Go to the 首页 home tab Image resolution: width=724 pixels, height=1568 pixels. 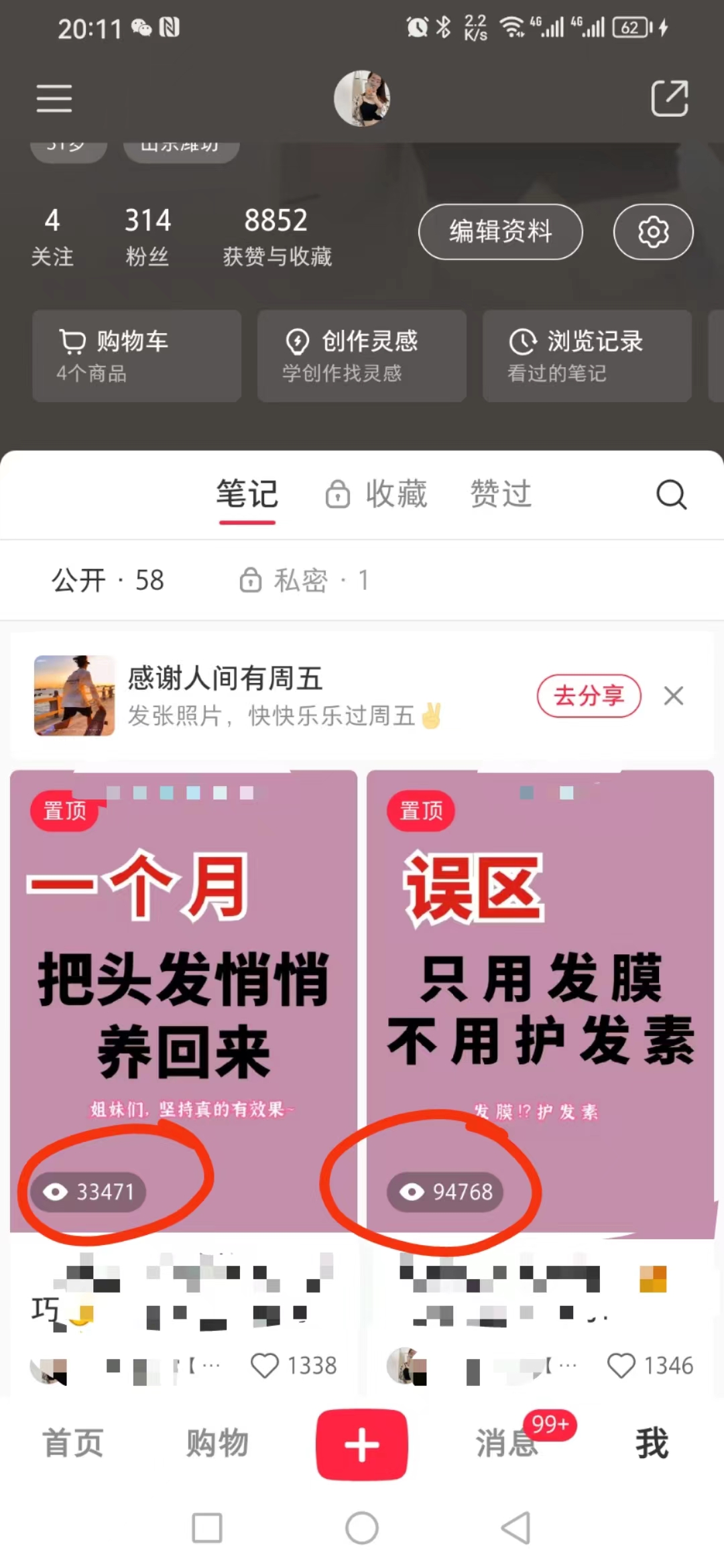(x=73, y=1443)
